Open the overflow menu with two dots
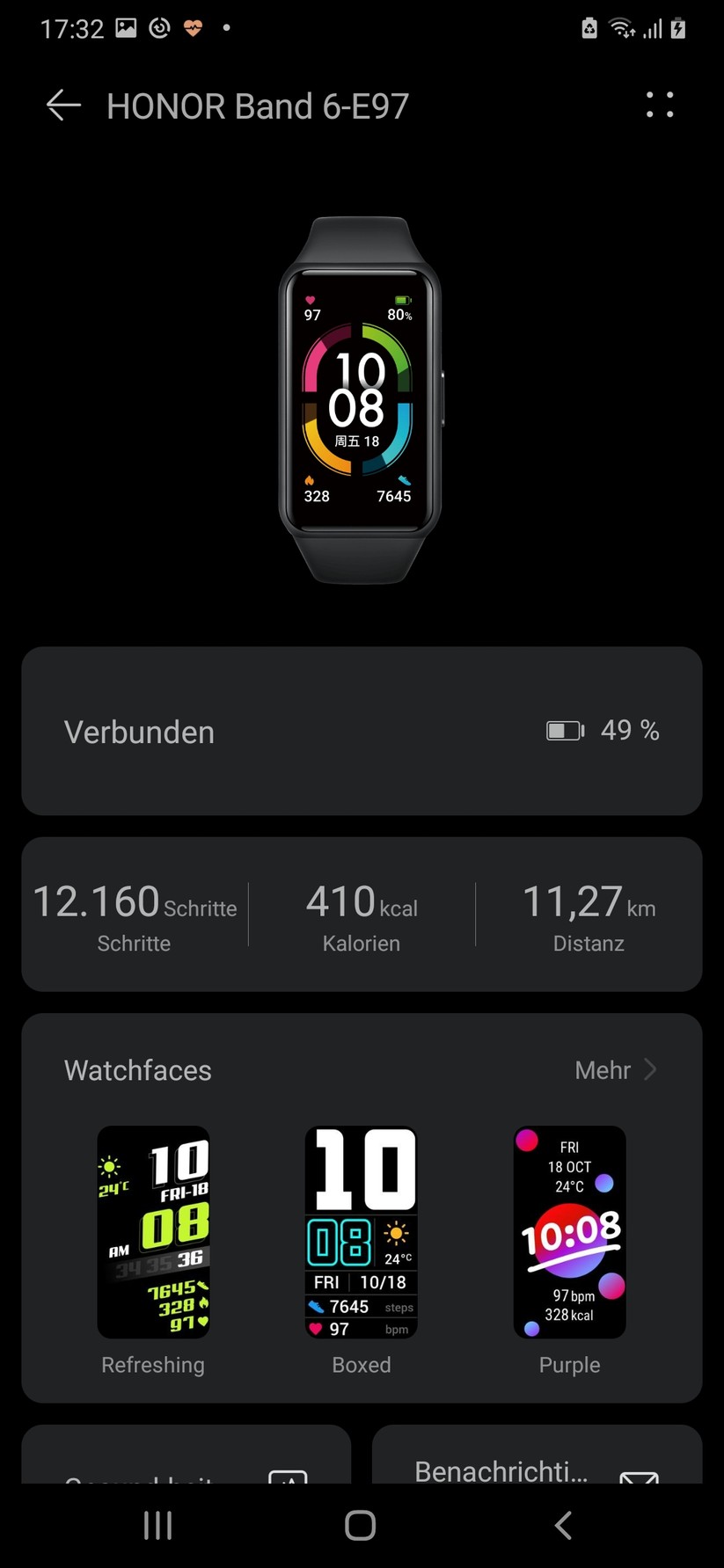Image resolution: width=724 pixels, height=1568 pixels. pos(658,106)
